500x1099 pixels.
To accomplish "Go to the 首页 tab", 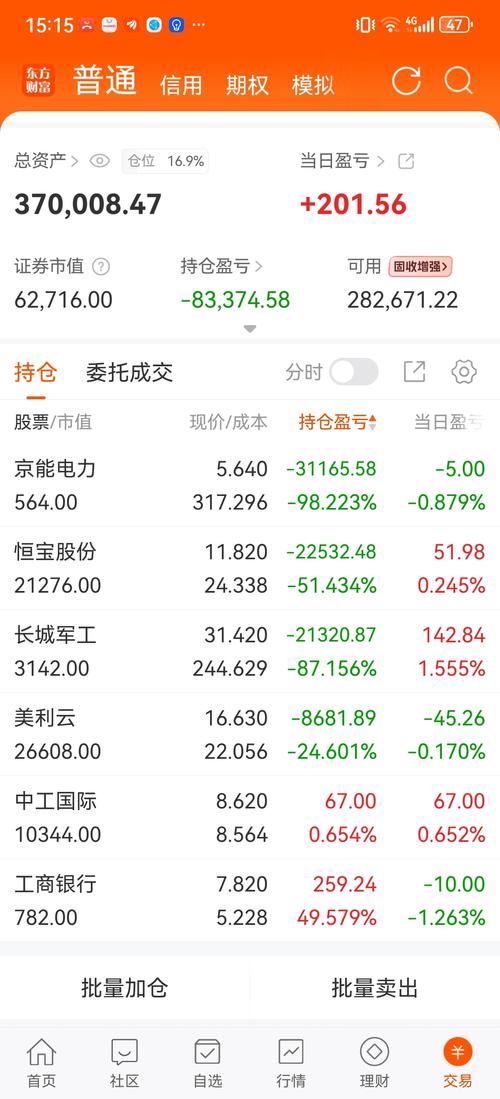I will point(41,1063).
